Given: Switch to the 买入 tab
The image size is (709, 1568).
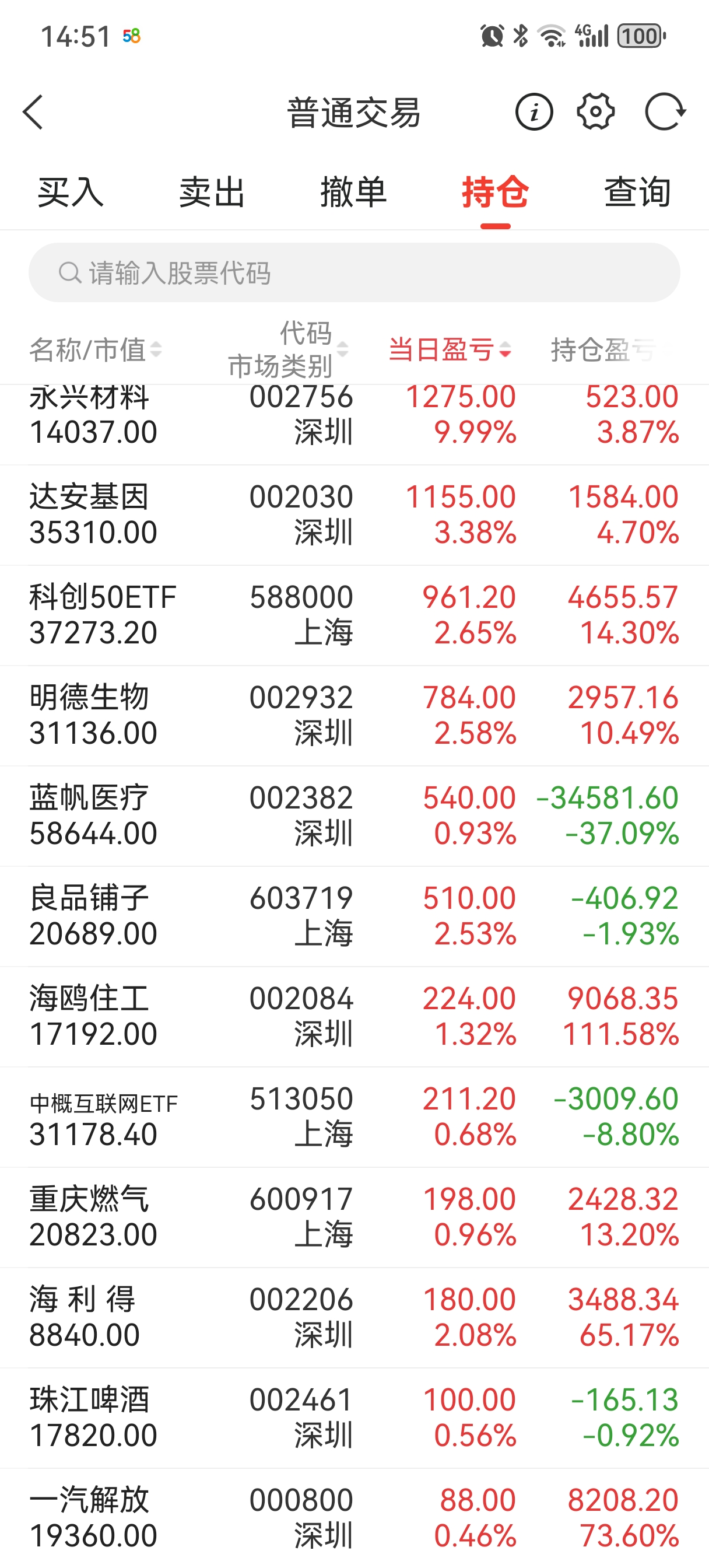Looking at the screenshot, I should (71, 192).
